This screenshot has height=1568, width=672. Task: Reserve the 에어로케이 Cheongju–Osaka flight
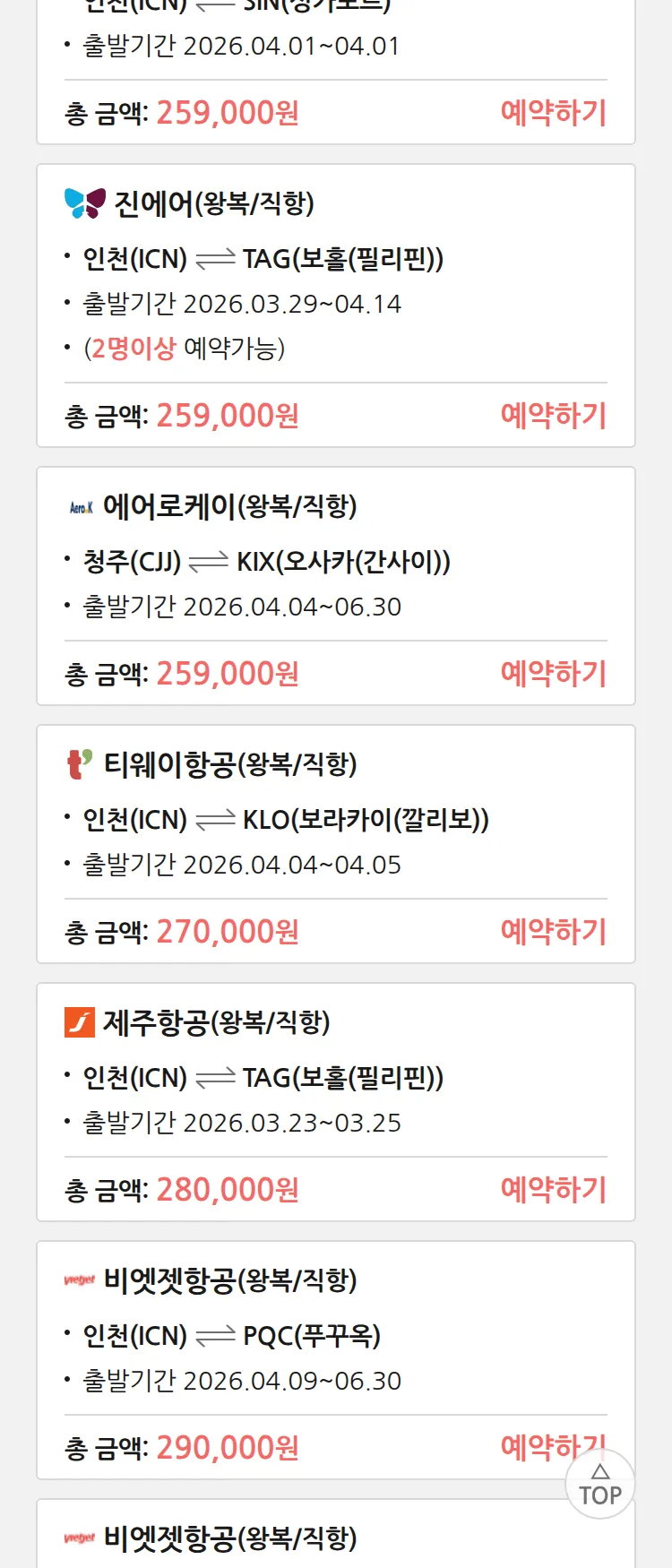coord(553,674)
